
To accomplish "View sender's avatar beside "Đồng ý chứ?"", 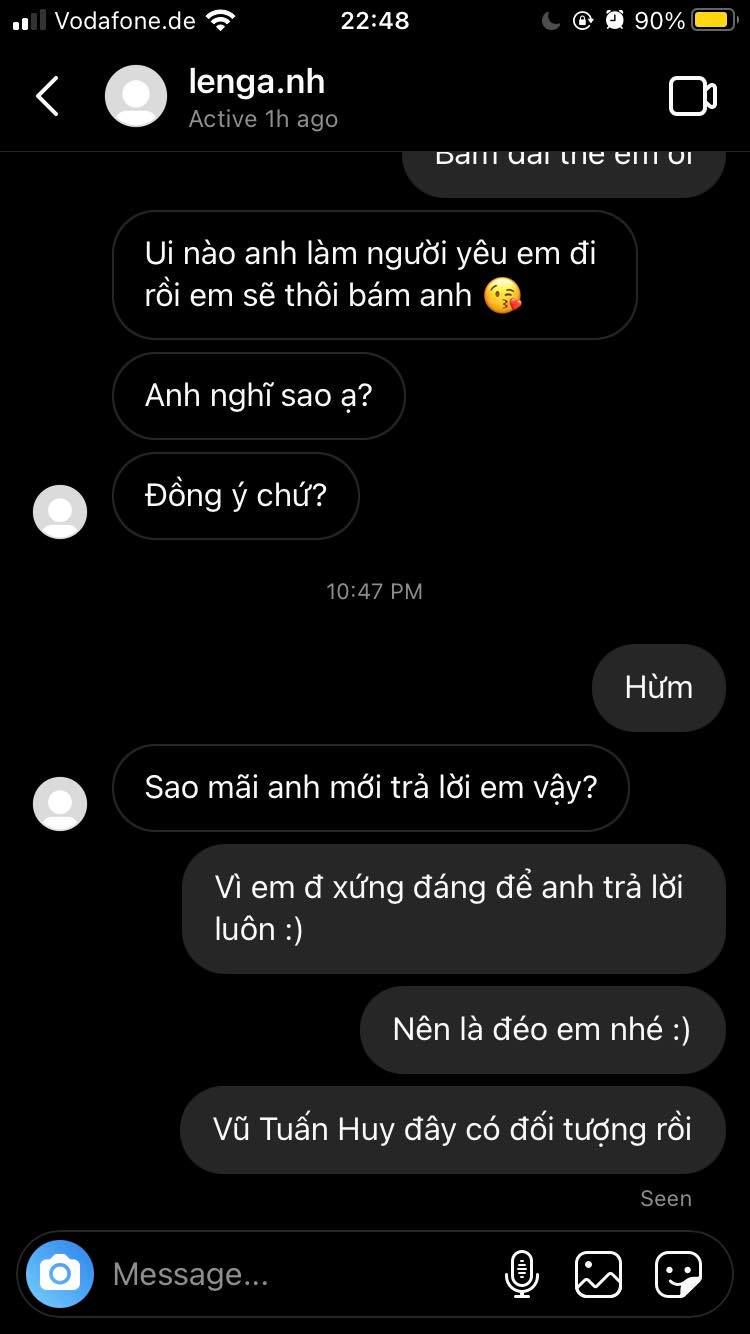I will tap(60, 511).
